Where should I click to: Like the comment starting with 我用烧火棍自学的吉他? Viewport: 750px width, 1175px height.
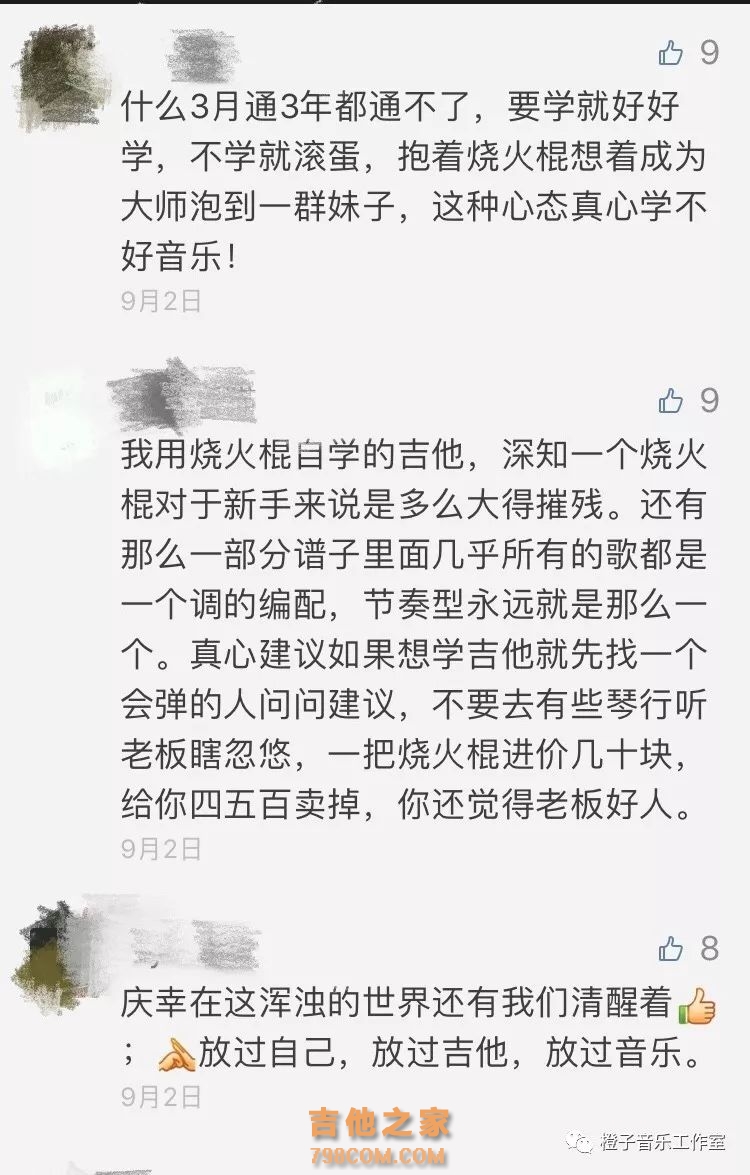(671, 401)
